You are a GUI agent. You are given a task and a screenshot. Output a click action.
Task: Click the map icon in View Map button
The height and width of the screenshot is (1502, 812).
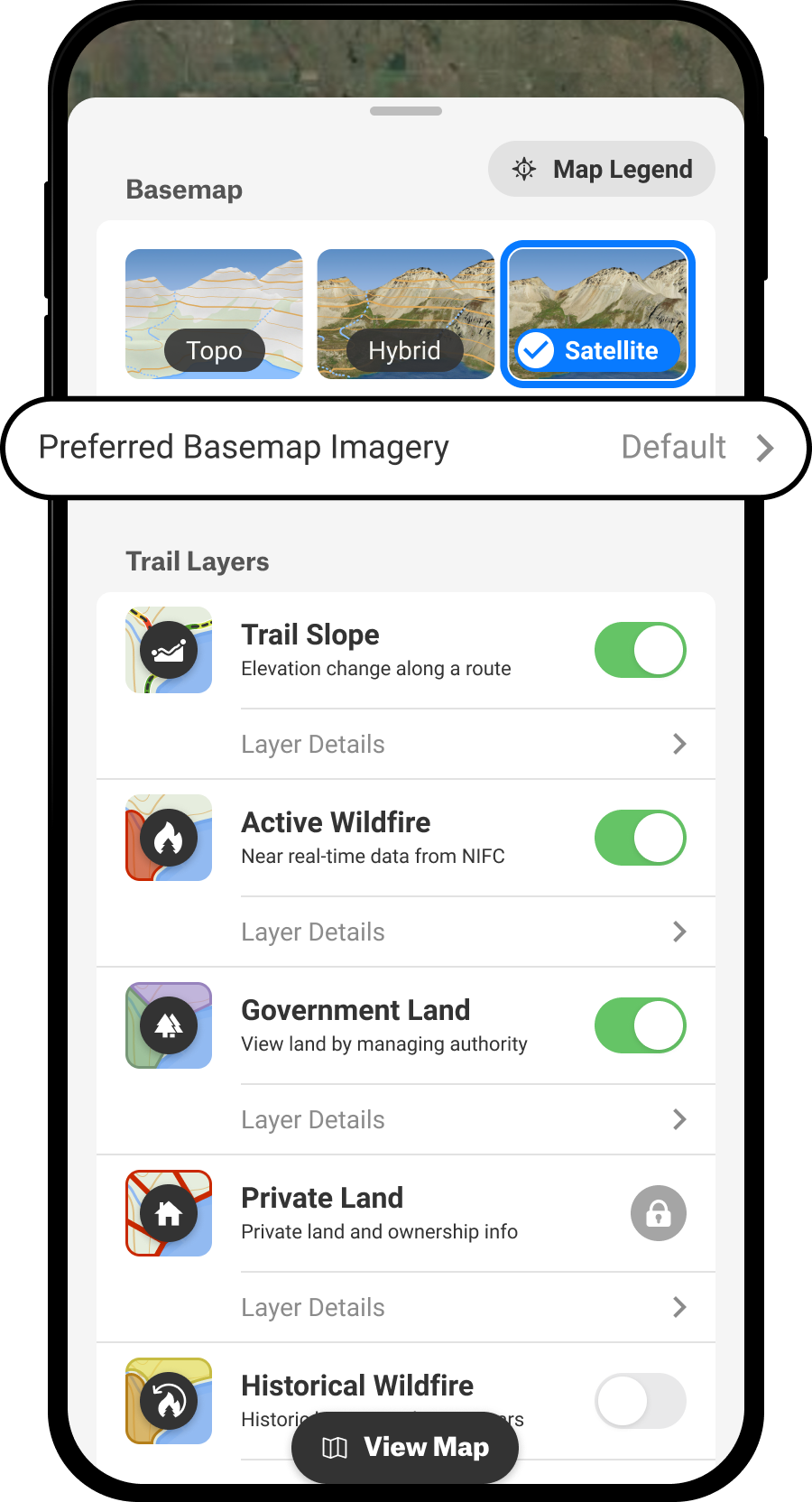click(334, 1447)
